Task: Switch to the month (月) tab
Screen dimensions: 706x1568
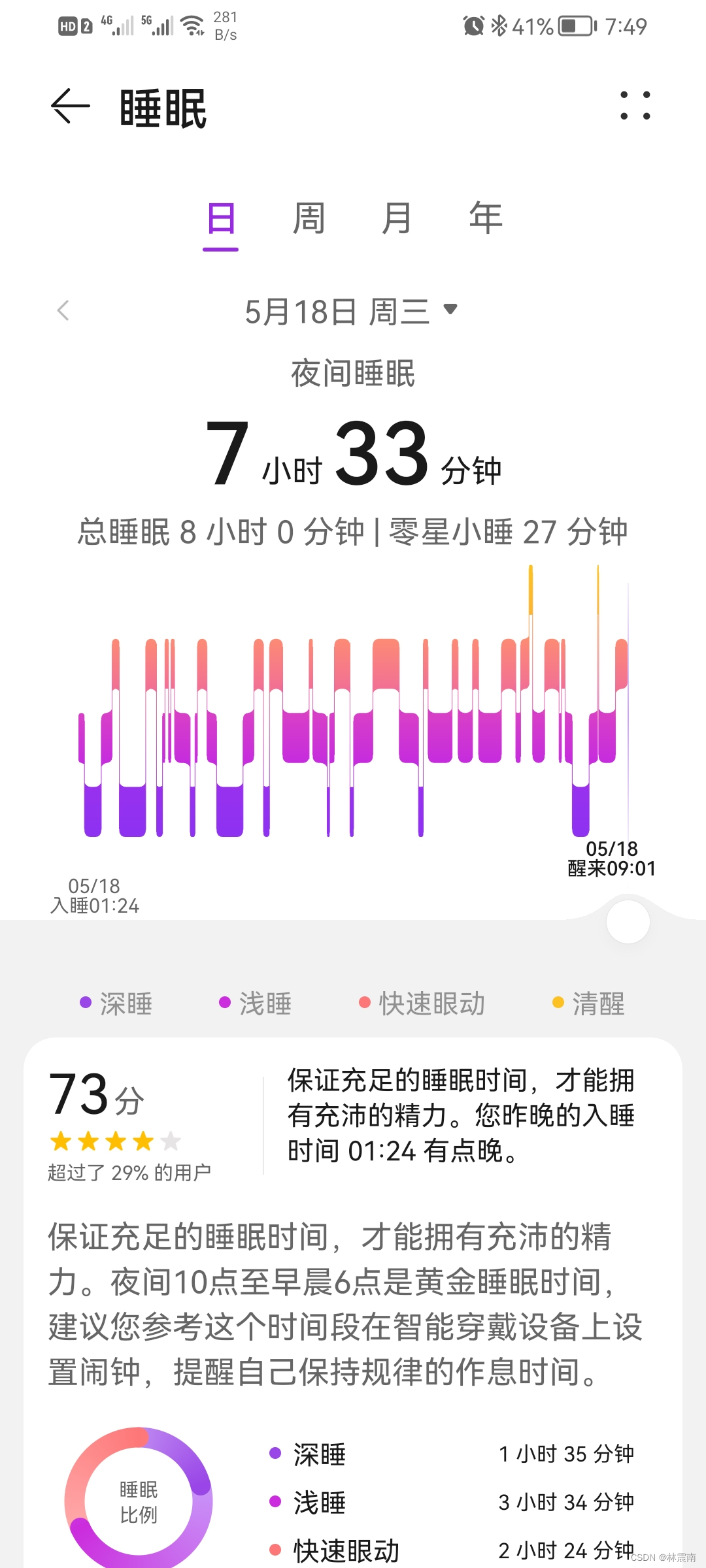Action: click(396, 218)
